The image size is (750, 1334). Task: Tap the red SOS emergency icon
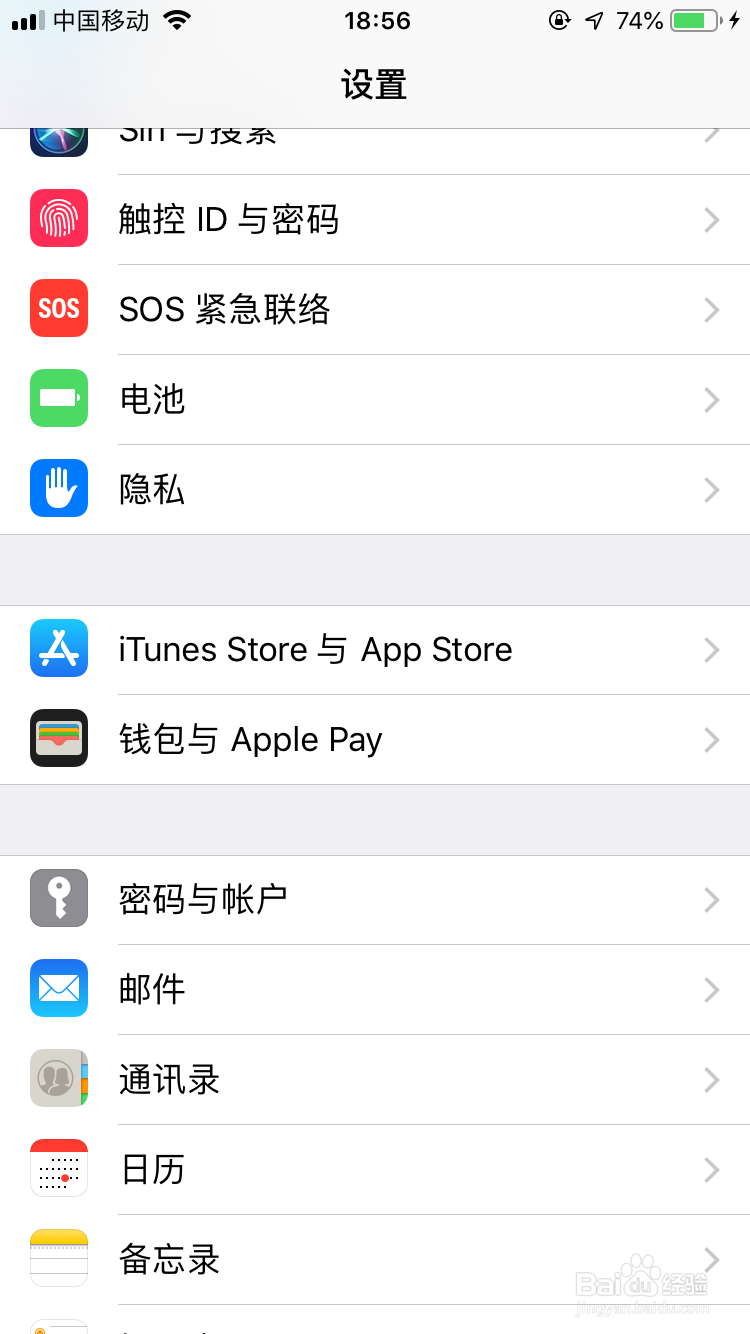pyautogui.click(x=58, y=309)
